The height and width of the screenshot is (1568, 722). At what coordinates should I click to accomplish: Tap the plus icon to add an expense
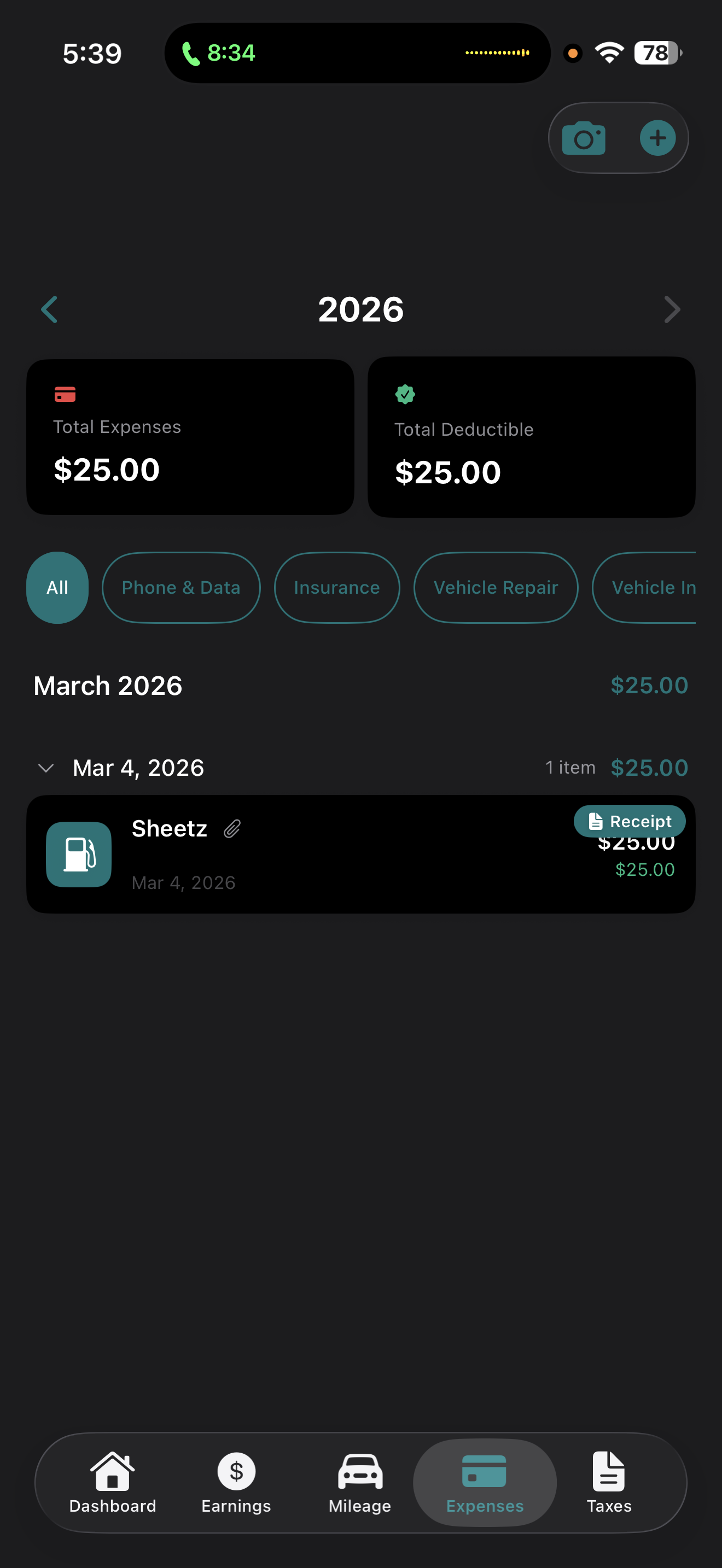657,138
